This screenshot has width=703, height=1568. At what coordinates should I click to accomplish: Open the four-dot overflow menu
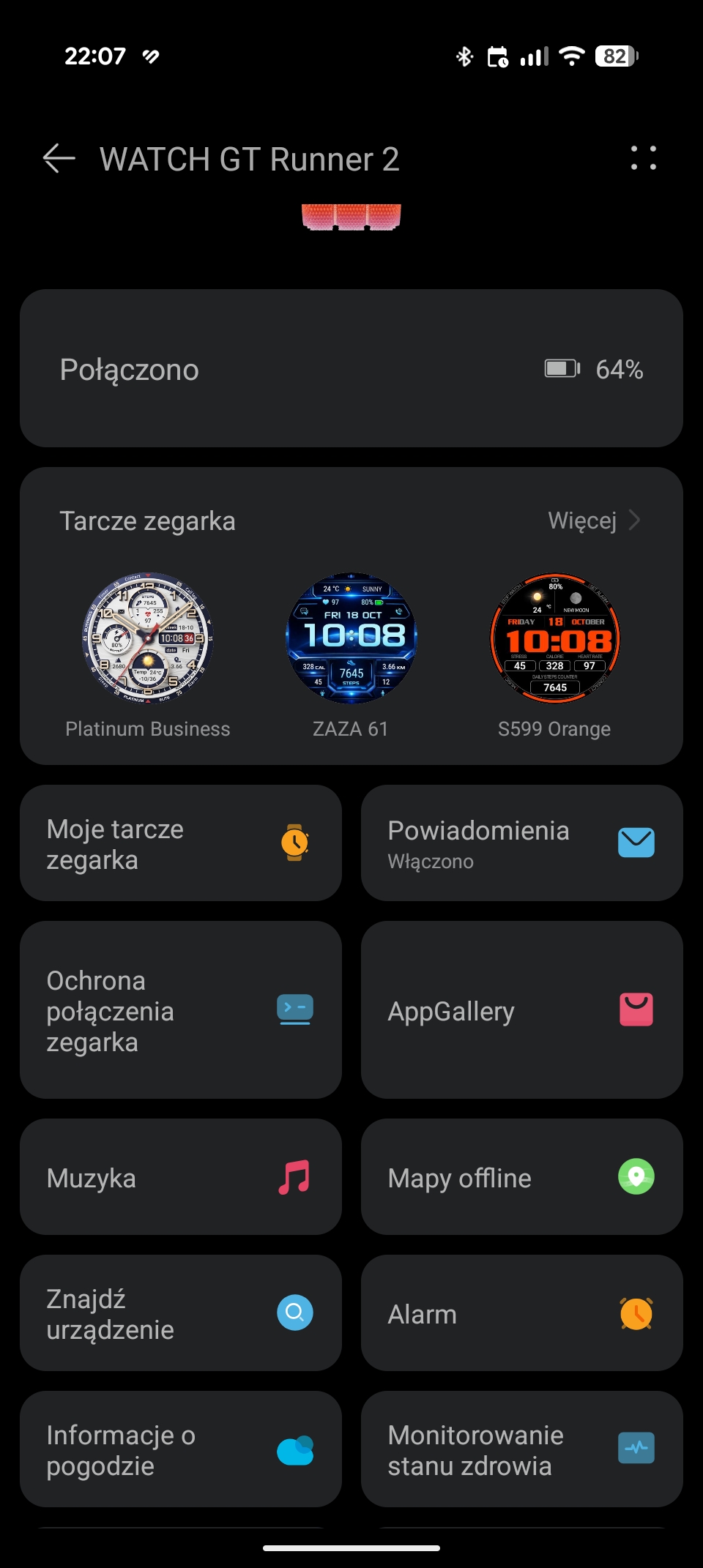[643, 158]
